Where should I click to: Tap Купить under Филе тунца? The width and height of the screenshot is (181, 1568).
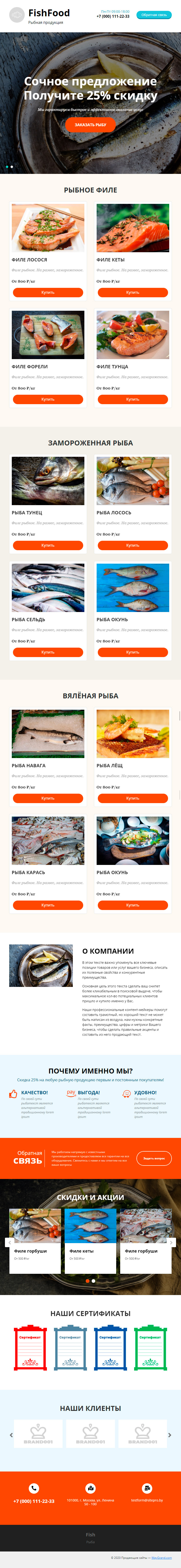tap(132, 399)
